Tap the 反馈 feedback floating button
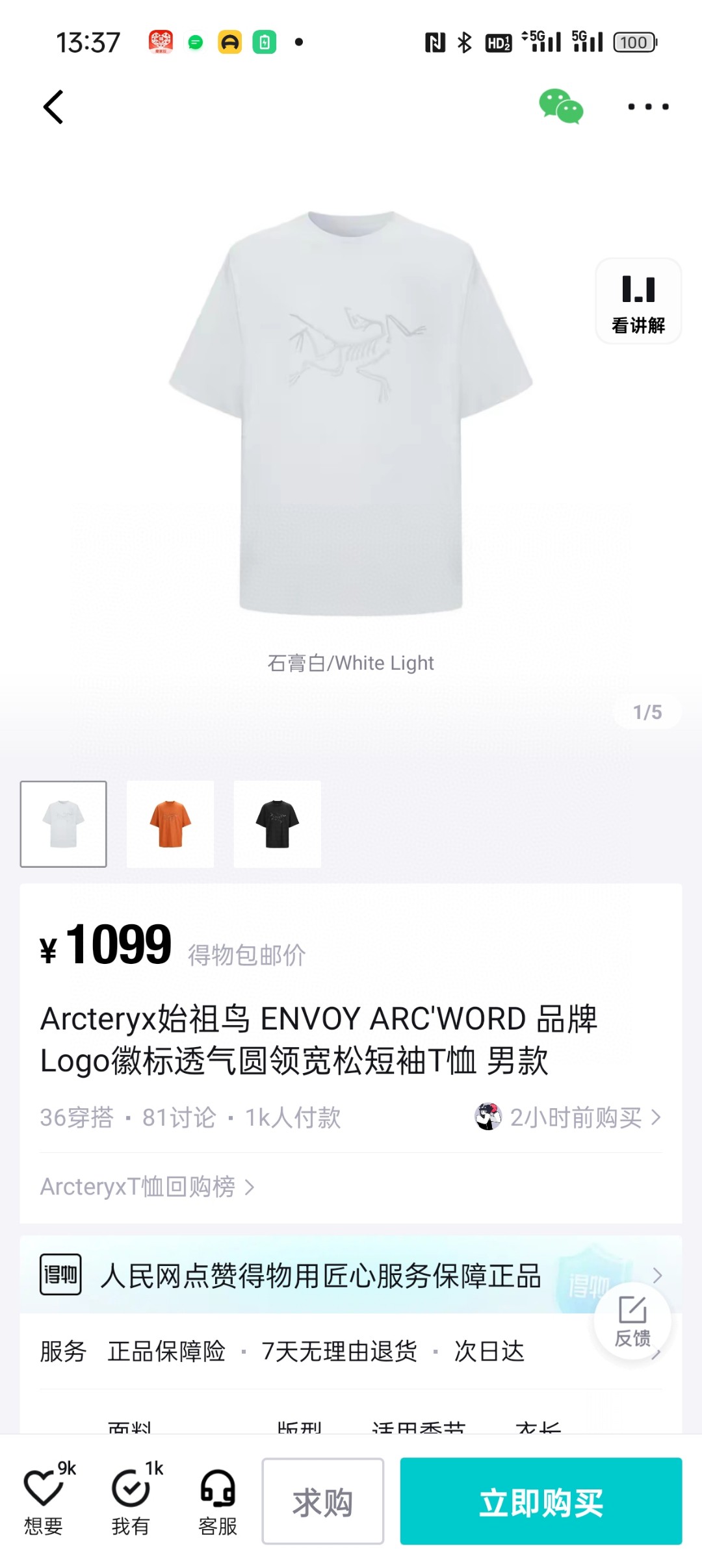 [x=632, y=1320]
